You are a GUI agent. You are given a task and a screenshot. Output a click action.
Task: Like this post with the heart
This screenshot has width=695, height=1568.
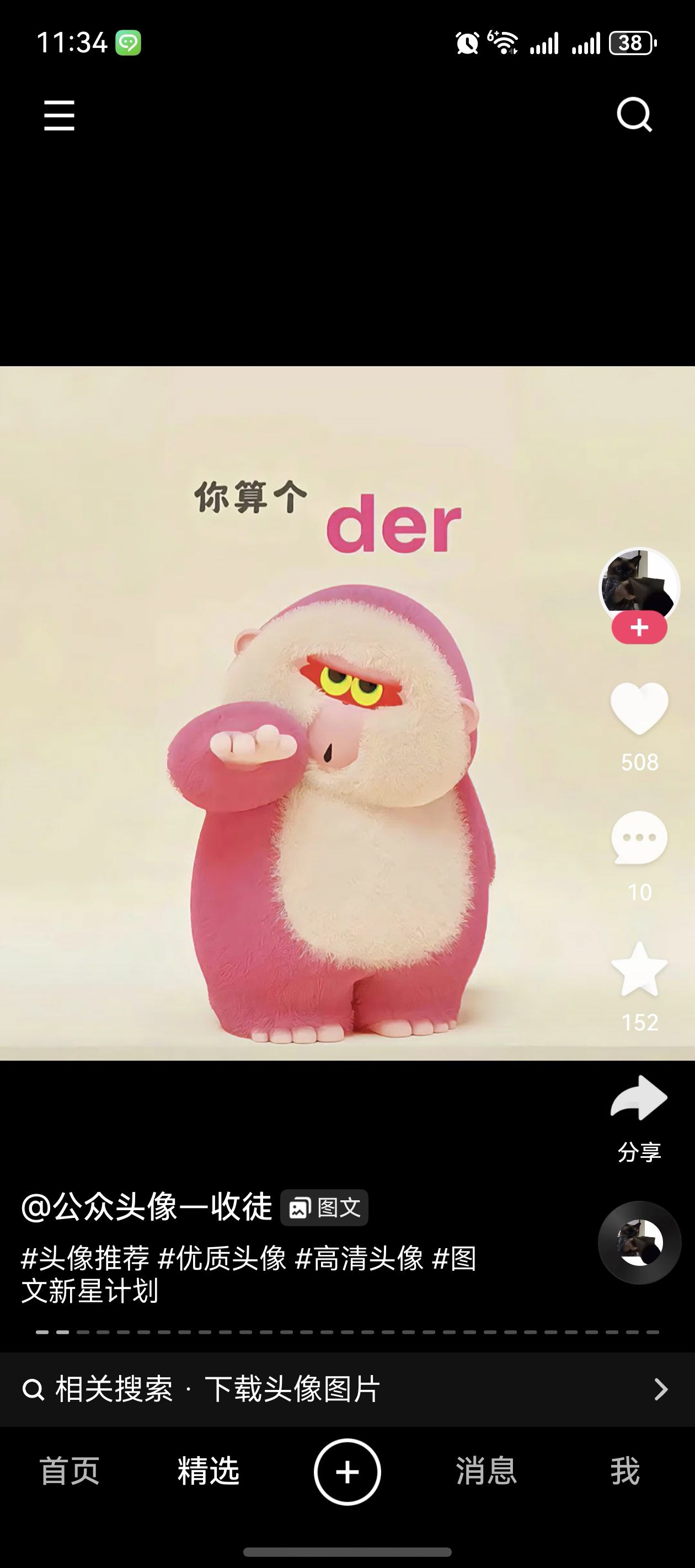(x=639, y=708)
